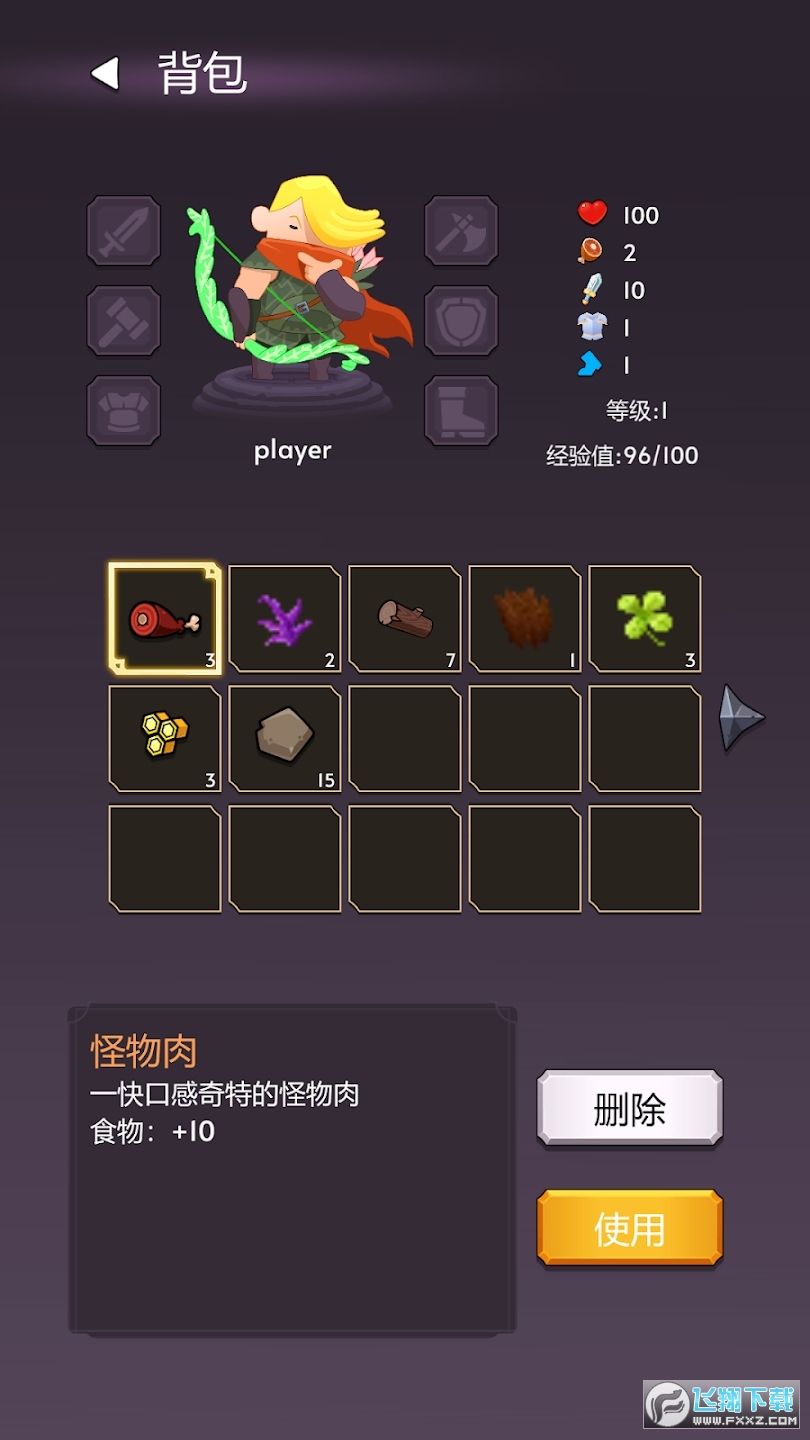This screenshot has height=1440, width=810.
Task: Select the wood log item
Action: point(404,618)
